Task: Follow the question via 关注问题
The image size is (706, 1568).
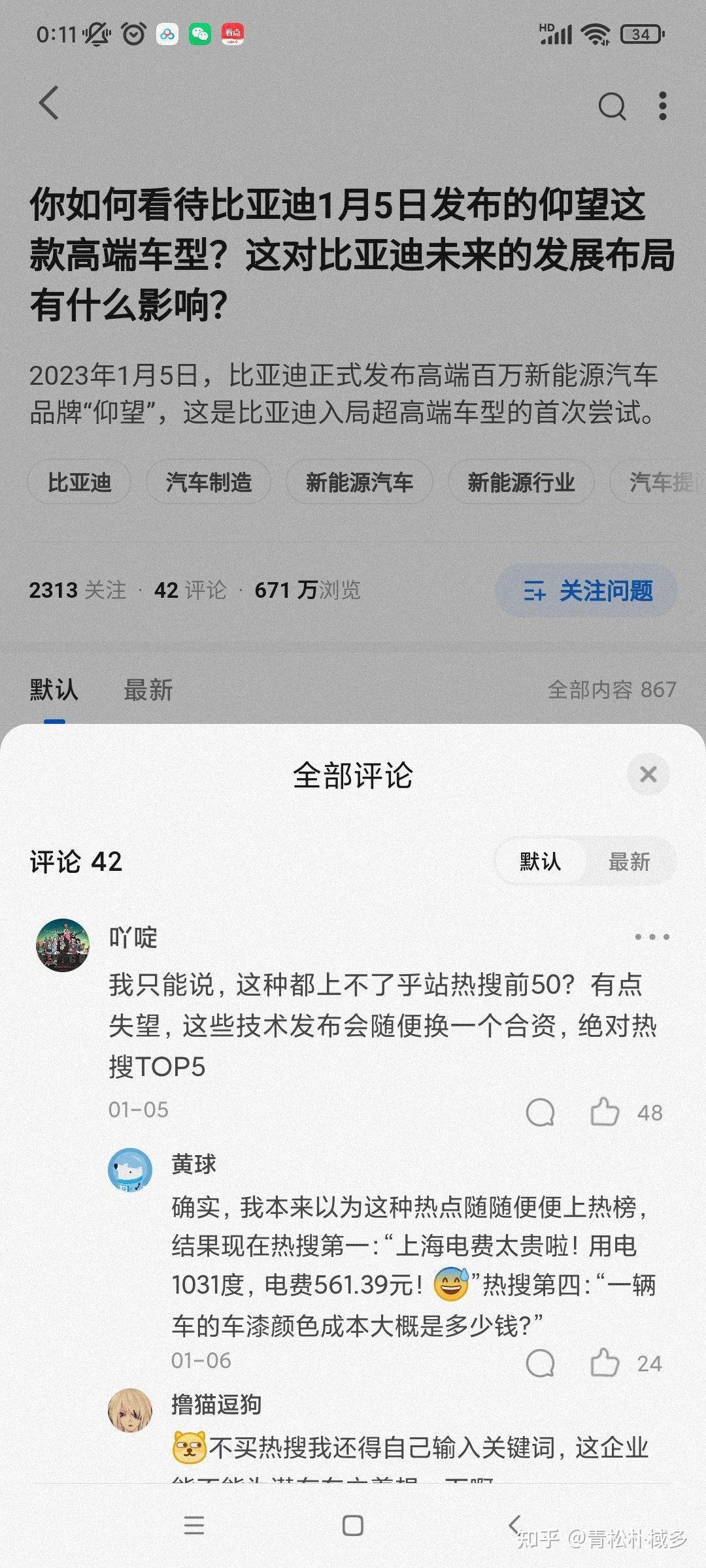Action: click(x=586, y=591)
